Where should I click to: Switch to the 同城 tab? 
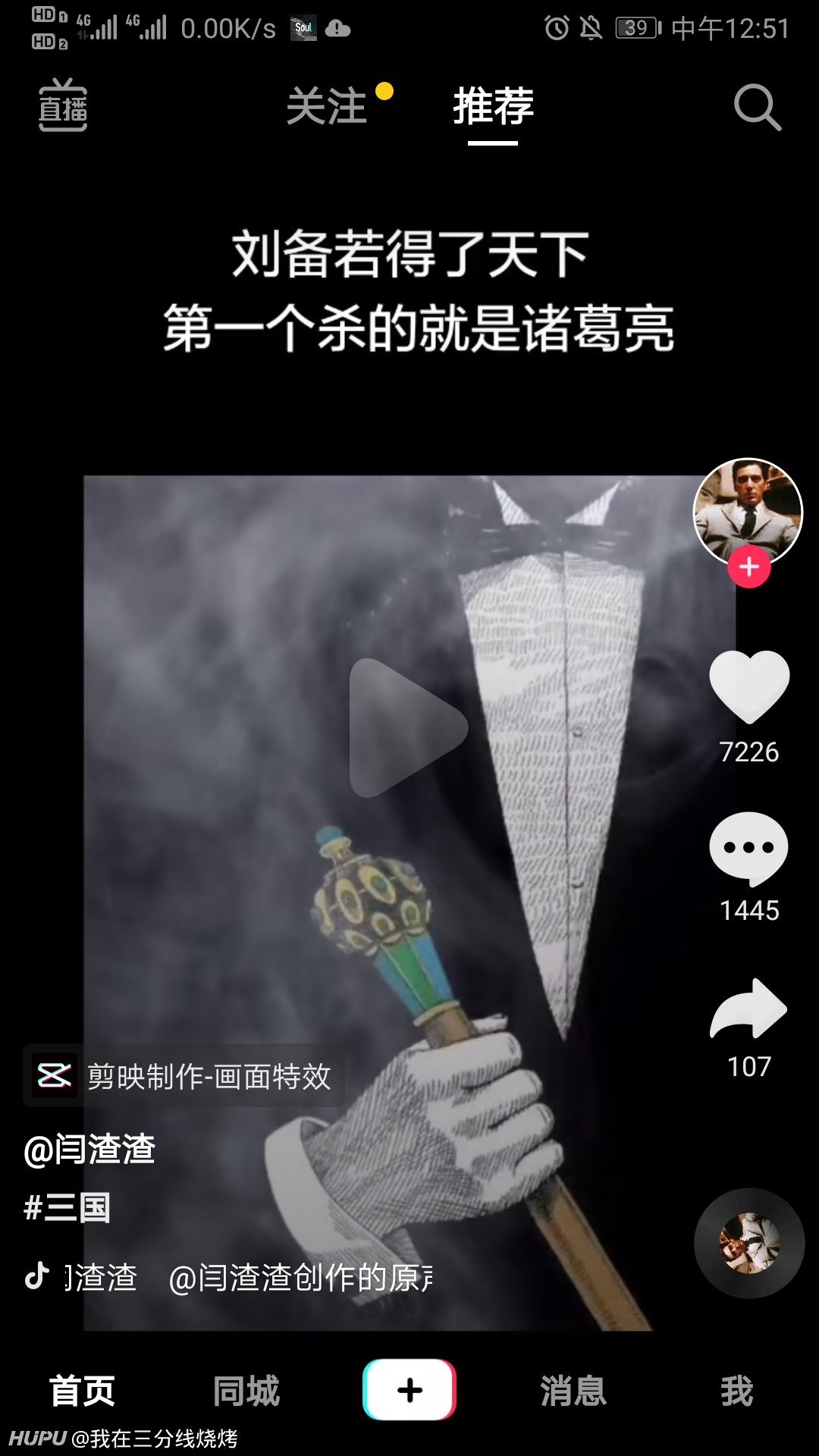(x=246, y=1391)
